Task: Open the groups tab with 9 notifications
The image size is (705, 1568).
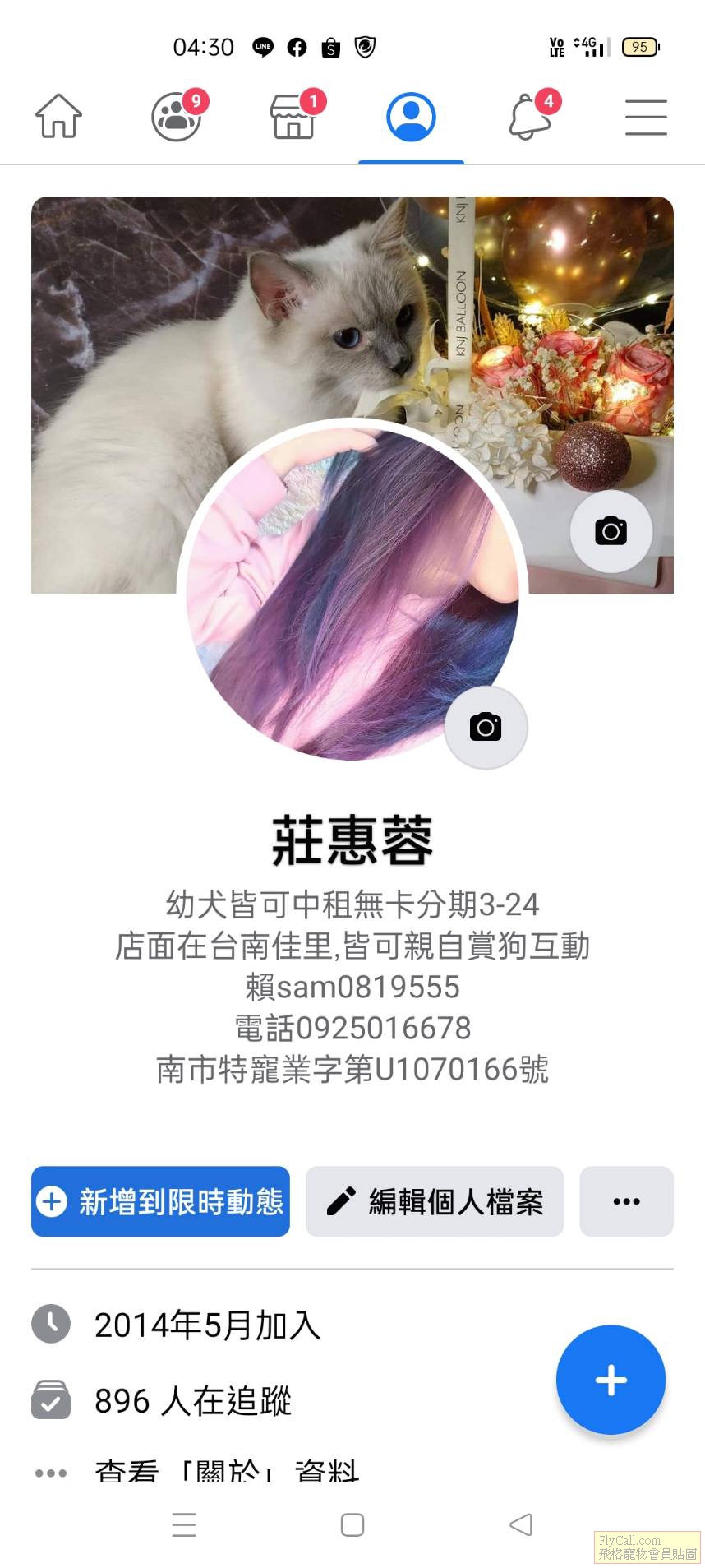Action: 177,116
